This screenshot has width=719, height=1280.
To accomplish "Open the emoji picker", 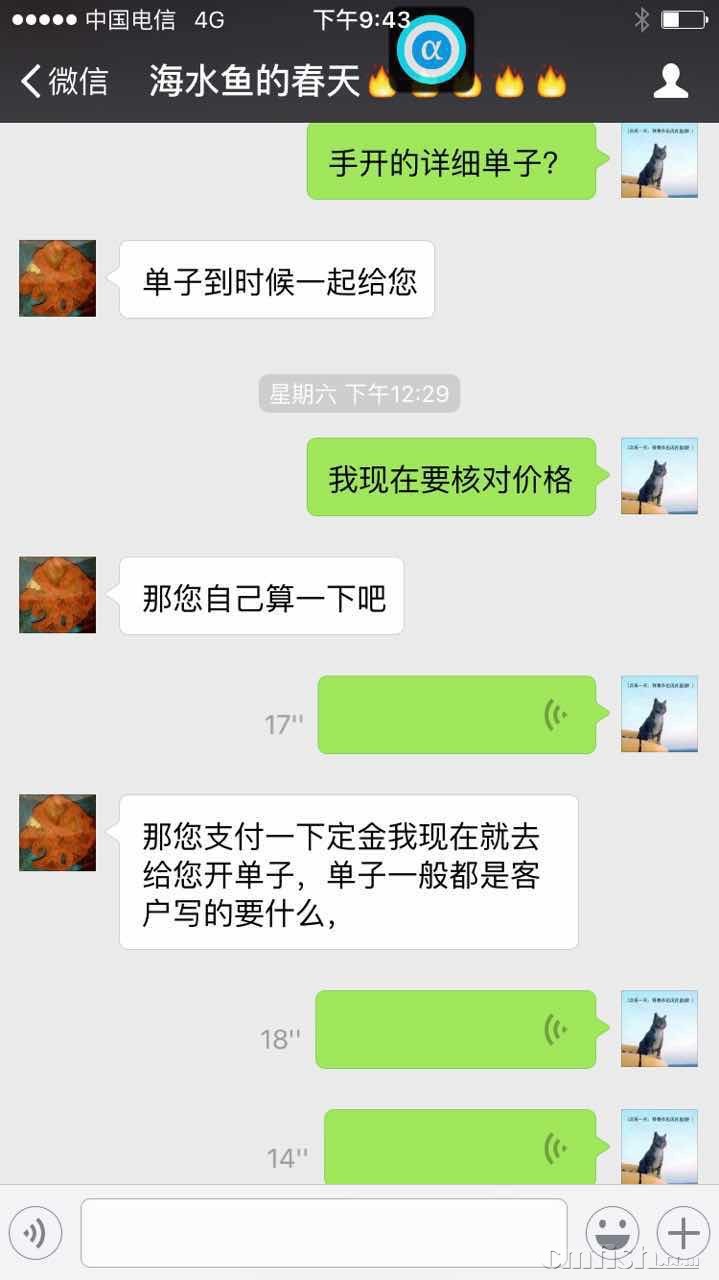I will click(612, 1232).
